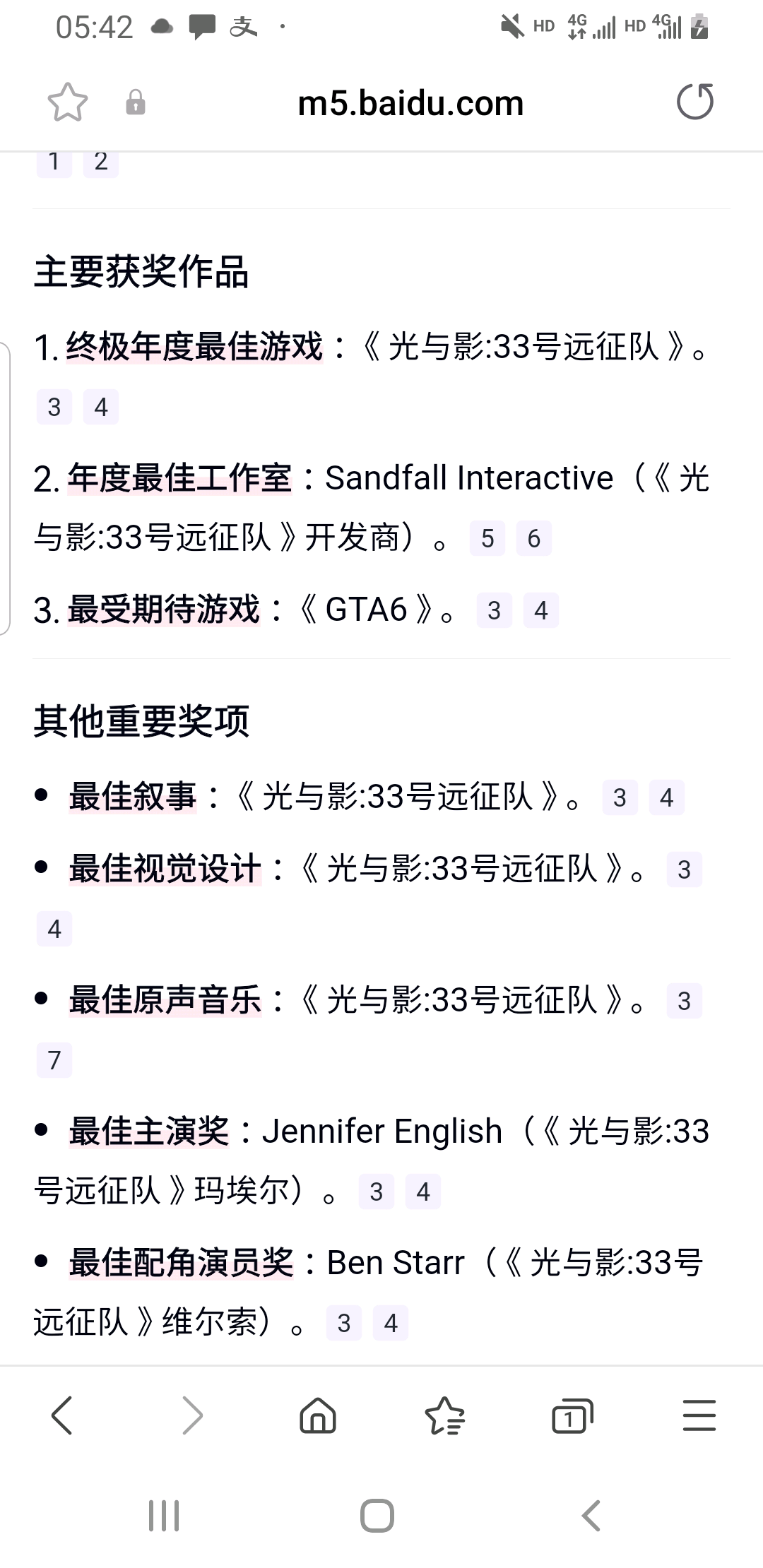Open the browser home page

pos(318,1415)
